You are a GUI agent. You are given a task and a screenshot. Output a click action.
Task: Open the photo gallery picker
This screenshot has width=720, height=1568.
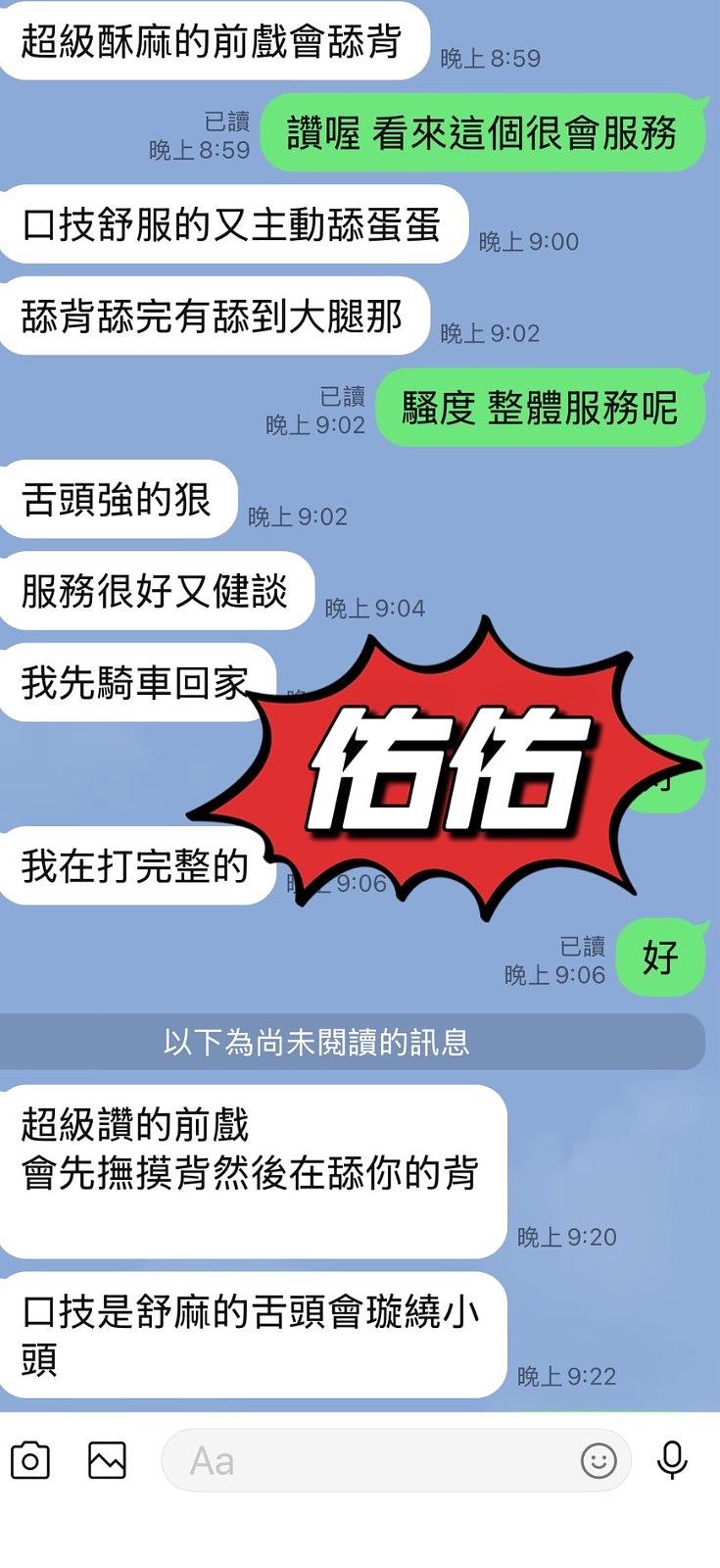(x=107, y=1461)
